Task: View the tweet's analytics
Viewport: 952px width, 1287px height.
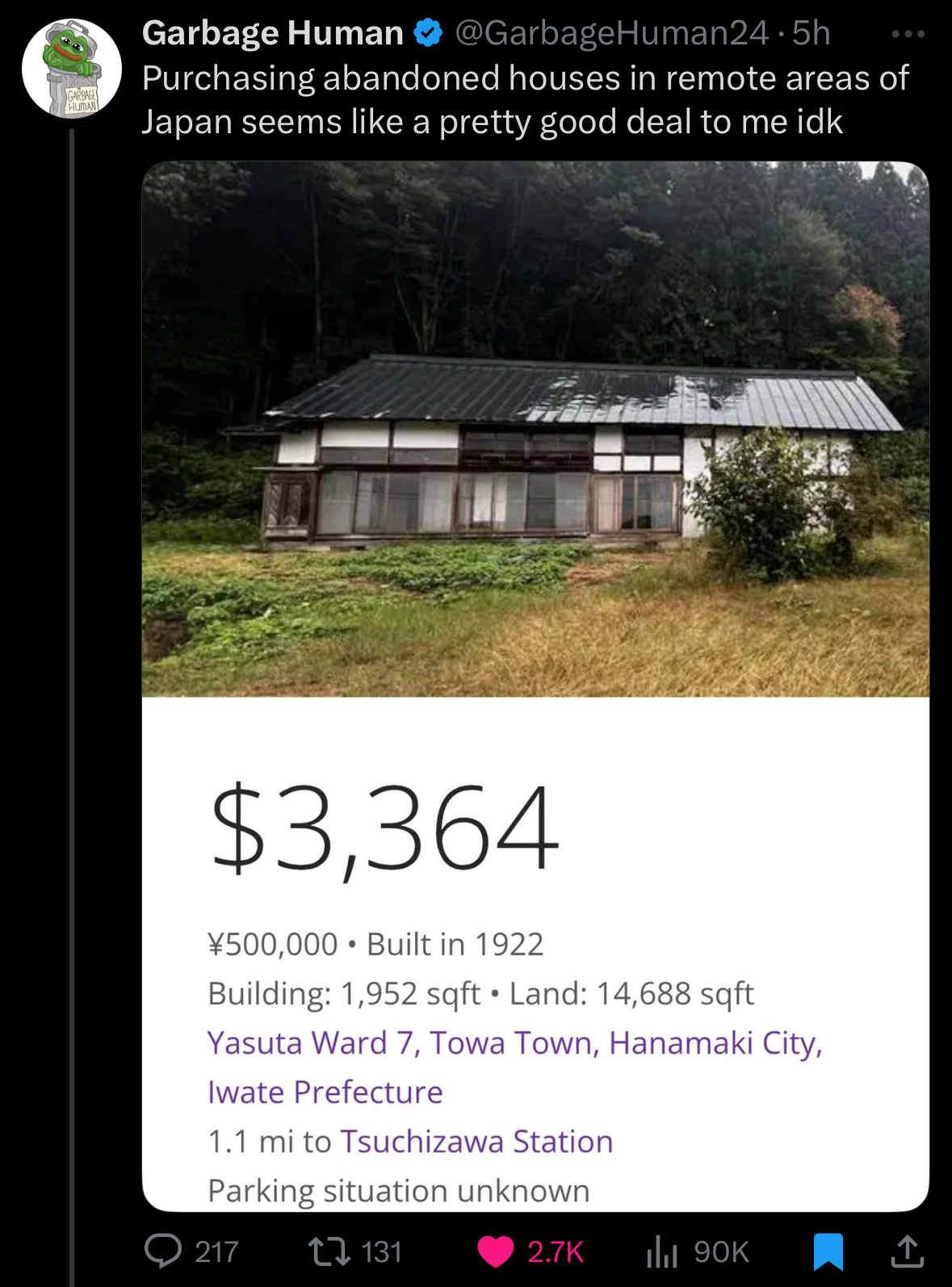Action: click(662, 1251)
